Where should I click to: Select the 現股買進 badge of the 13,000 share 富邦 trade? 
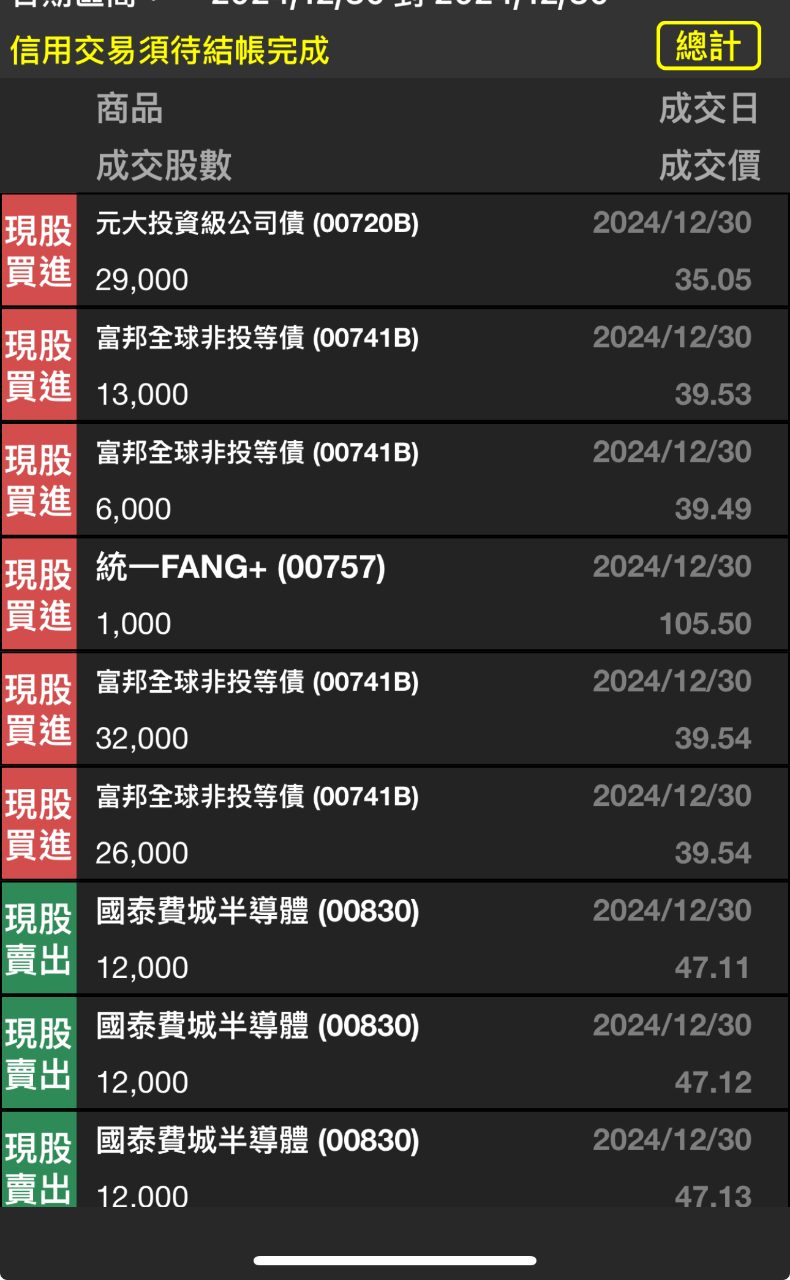(x=38, y=363)
